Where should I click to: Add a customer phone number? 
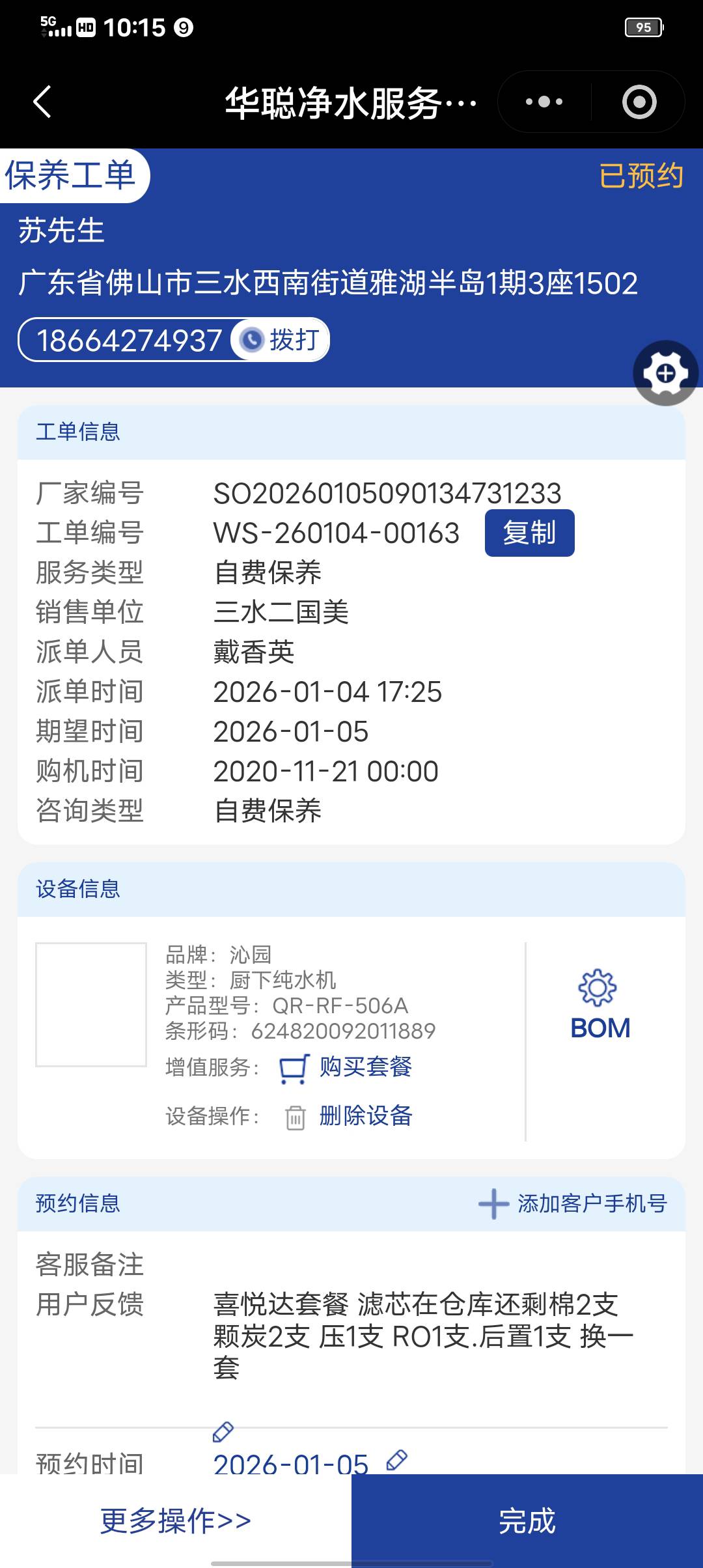click(x=573, y=1203)
